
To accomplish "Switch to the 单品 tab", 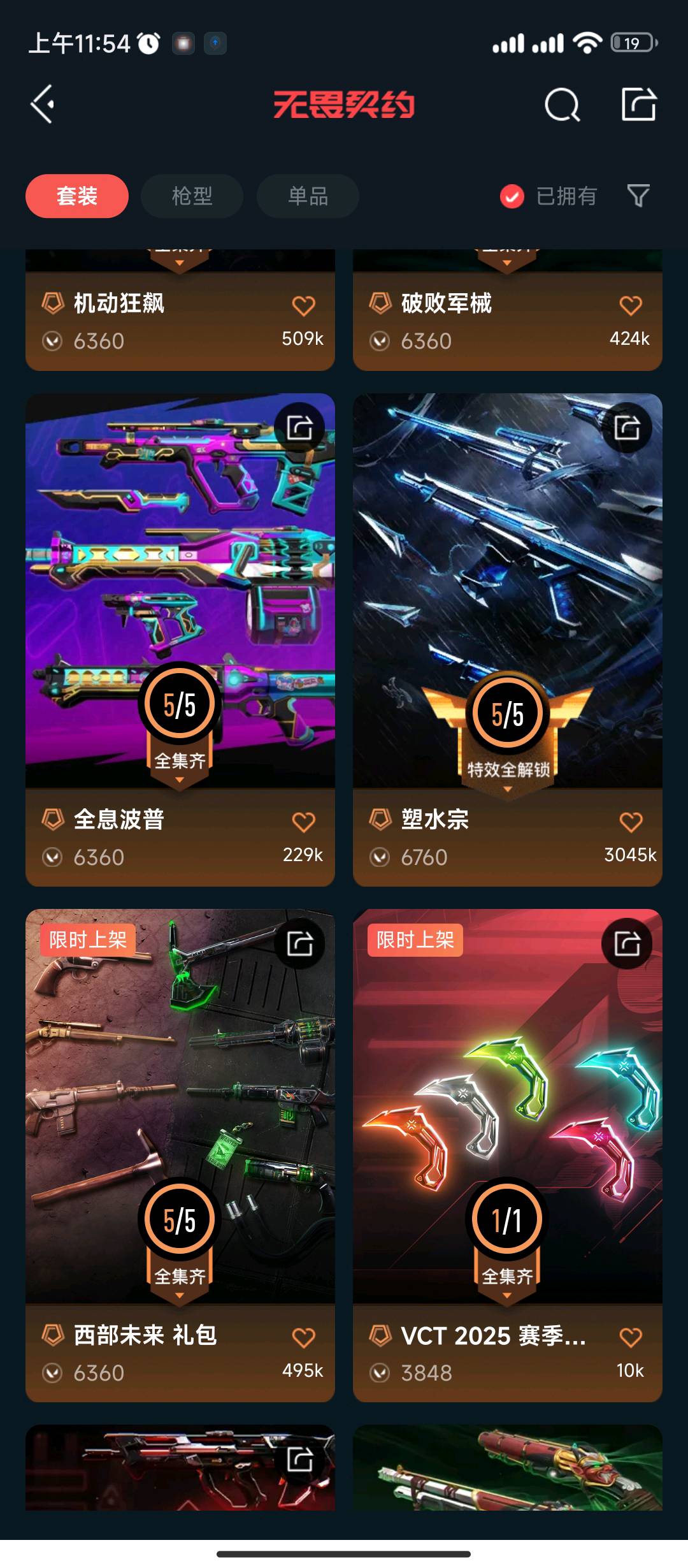I will [x=308, y=196].
